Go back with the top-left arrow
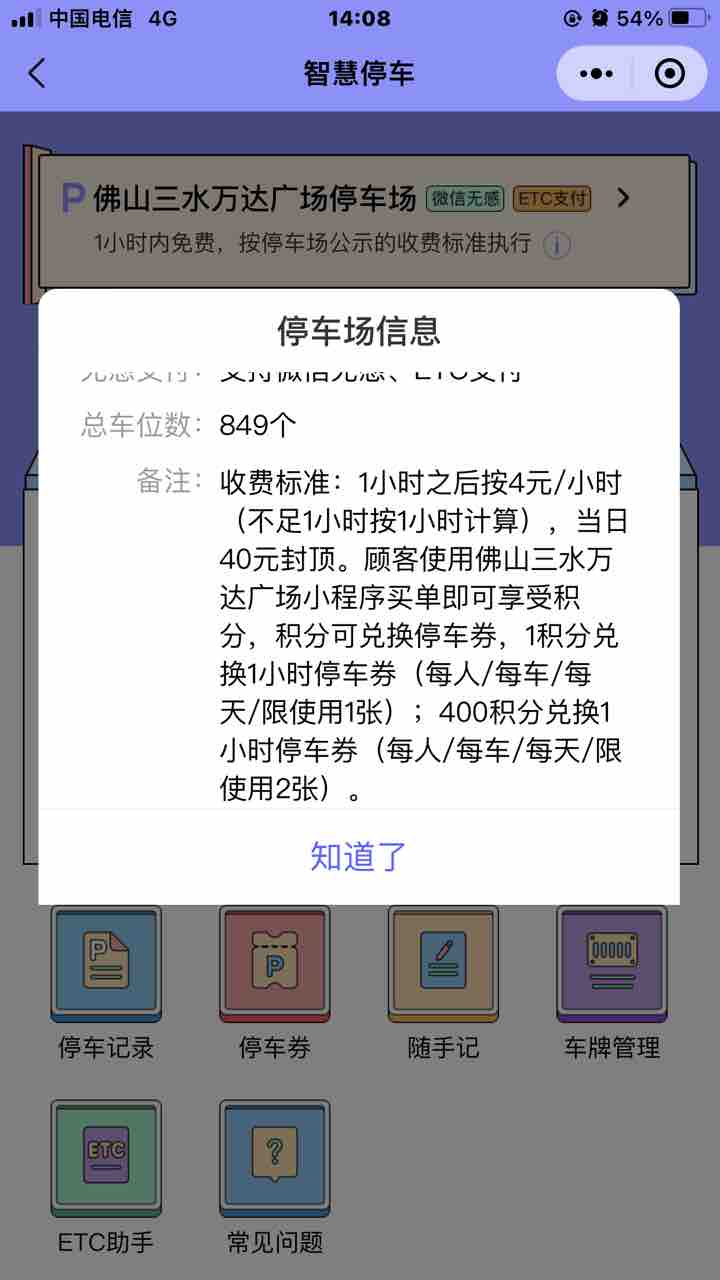Screen dimensions: 720x1280 [37, 73]
